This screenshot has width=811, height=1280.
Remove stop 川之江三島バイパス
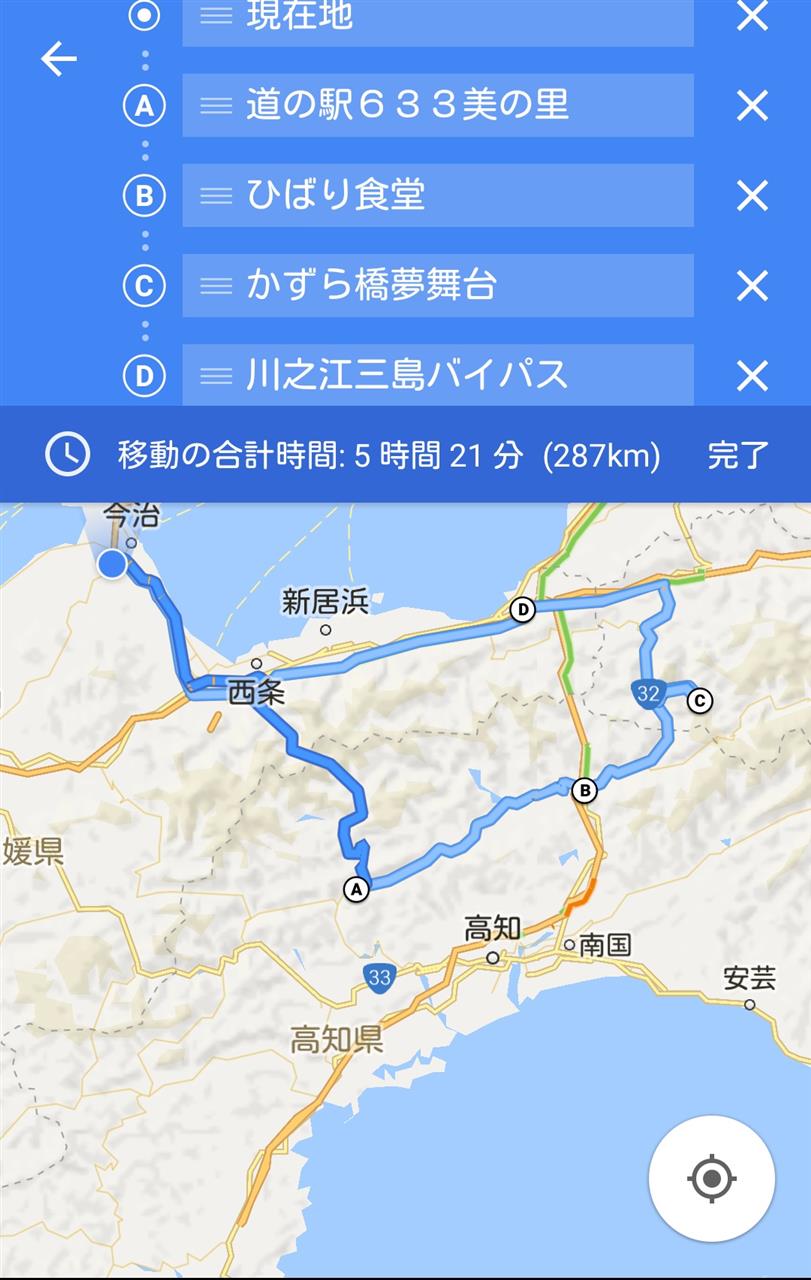click(752, 376)
